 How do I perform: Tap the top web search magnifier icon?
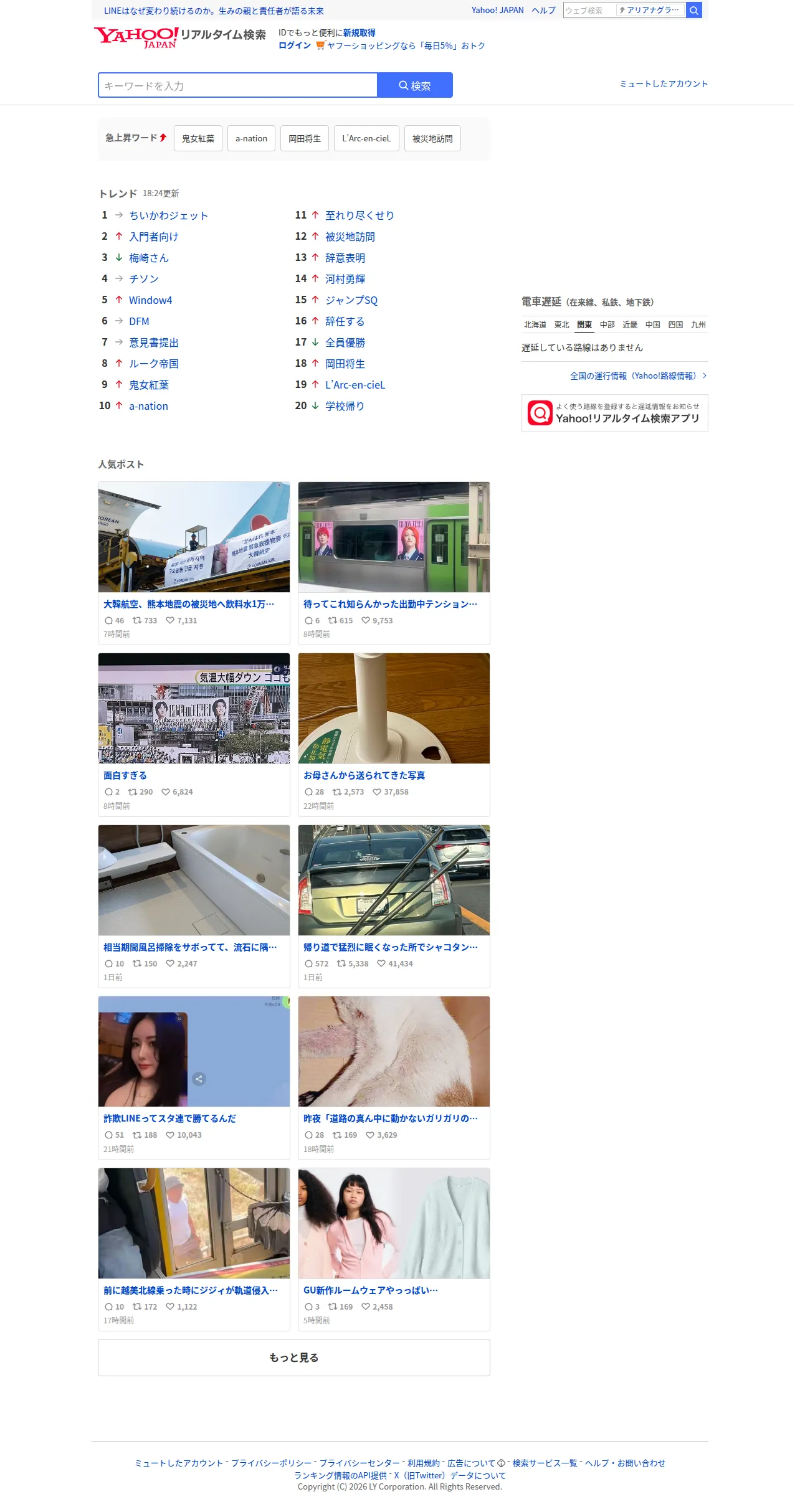coord(694,11)
